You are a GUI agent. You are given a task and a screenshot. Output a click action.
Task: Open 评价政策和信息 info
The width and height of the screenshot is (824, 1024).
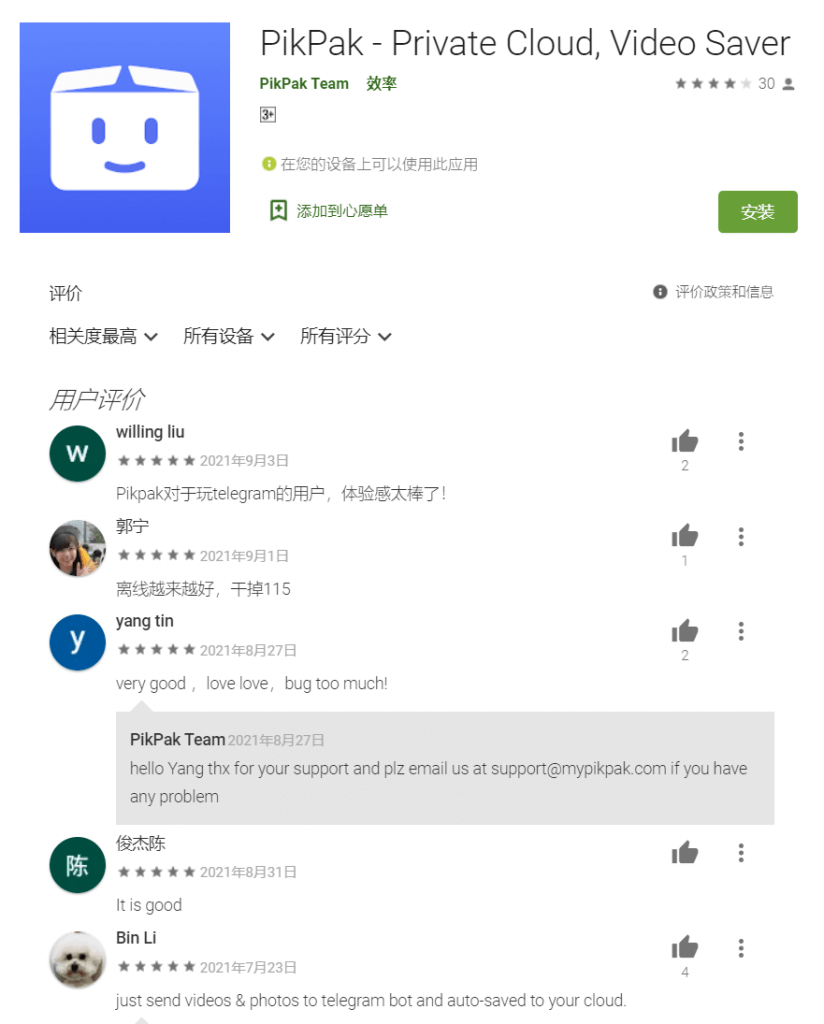(x=714, y=292)
